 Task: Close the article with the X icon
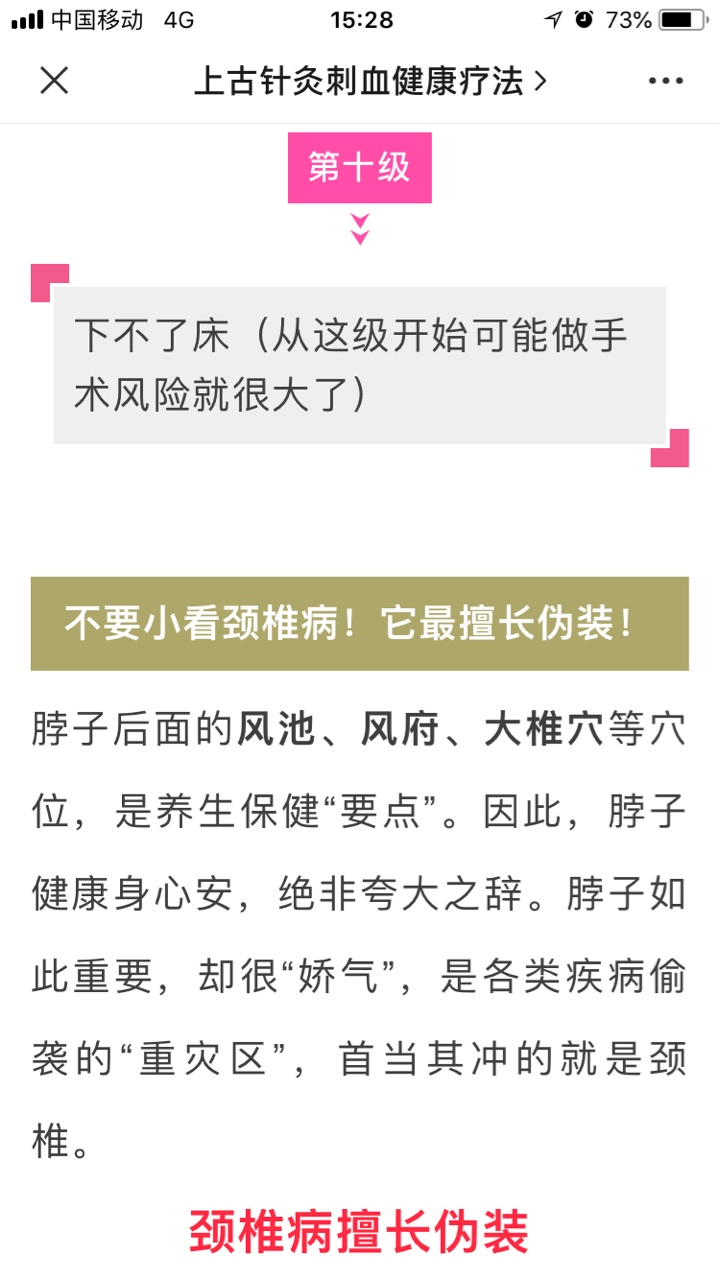point(54,81)
